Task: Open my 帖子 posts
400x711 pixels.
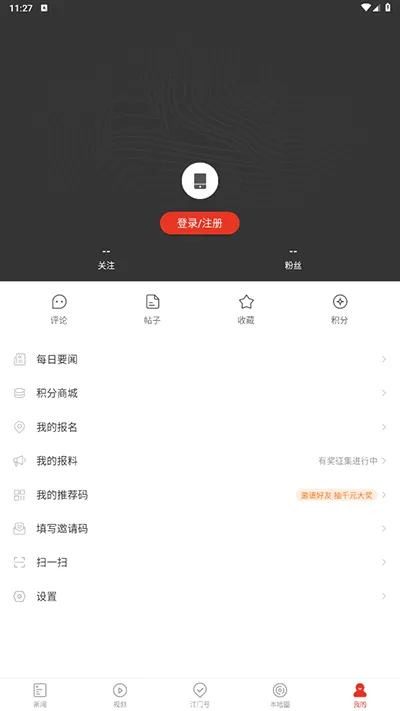Action: pos(152,309)
